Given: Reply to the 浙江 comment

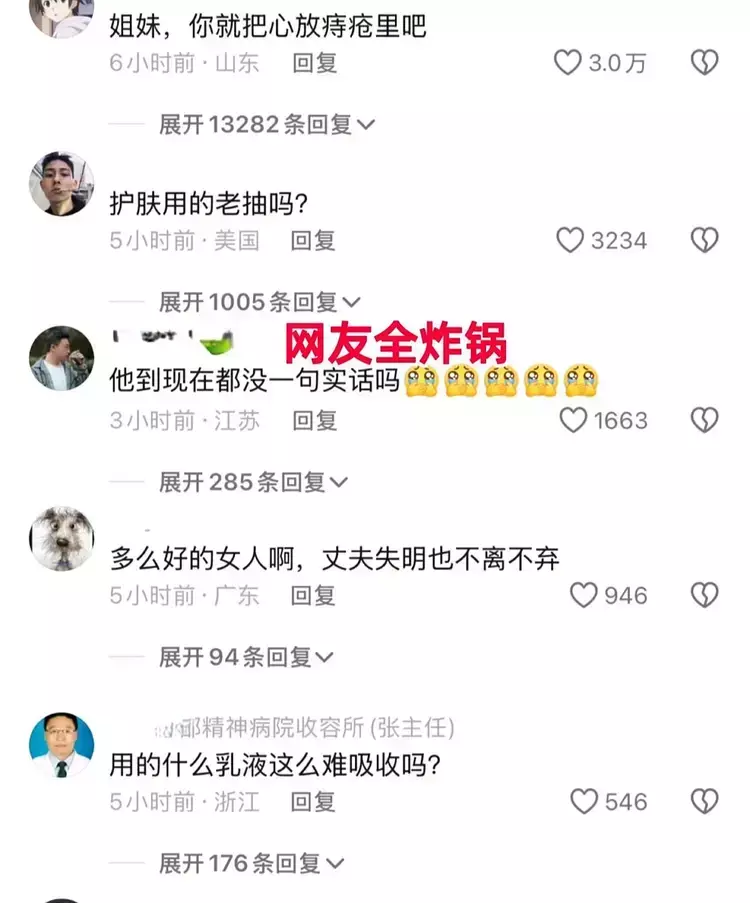Looking at the screenshot, I should 313,801.
